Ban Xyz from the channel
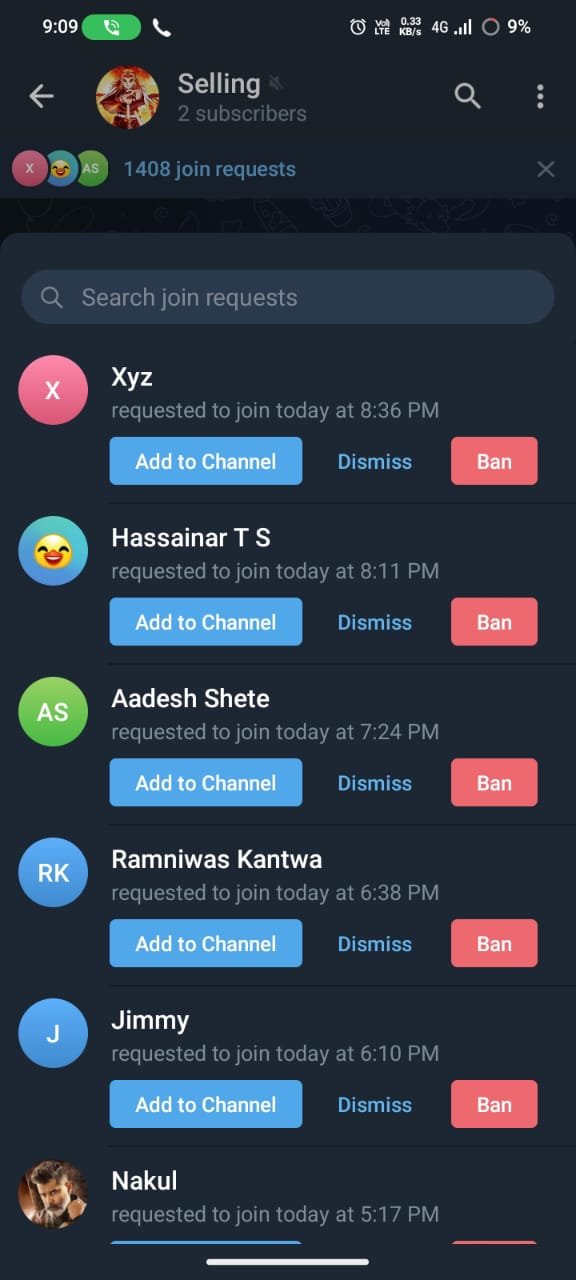Image resolution: width=576 pixels, height=1280 pixels. pos(494,461)
